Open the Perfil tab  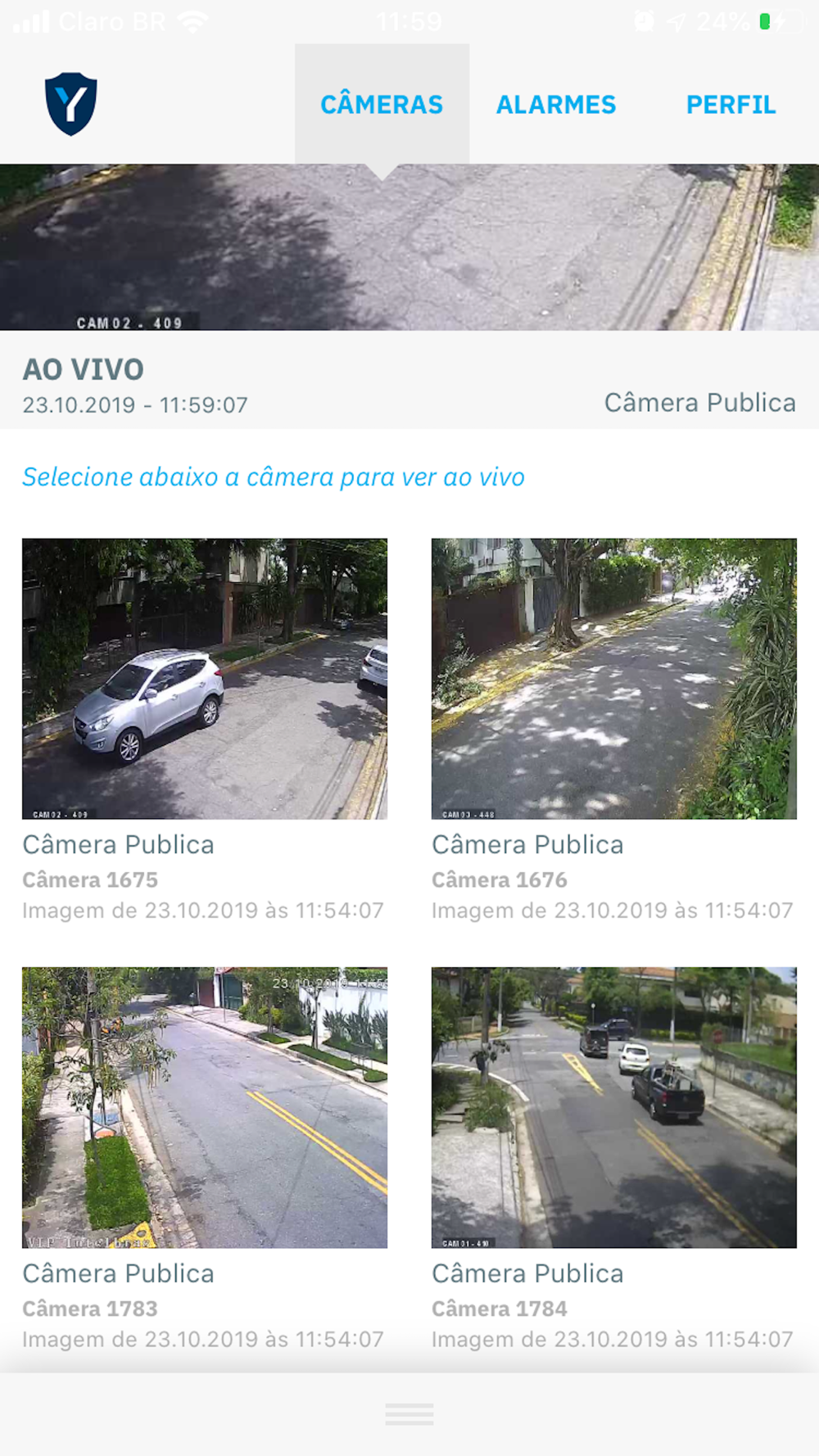[731, 105]
